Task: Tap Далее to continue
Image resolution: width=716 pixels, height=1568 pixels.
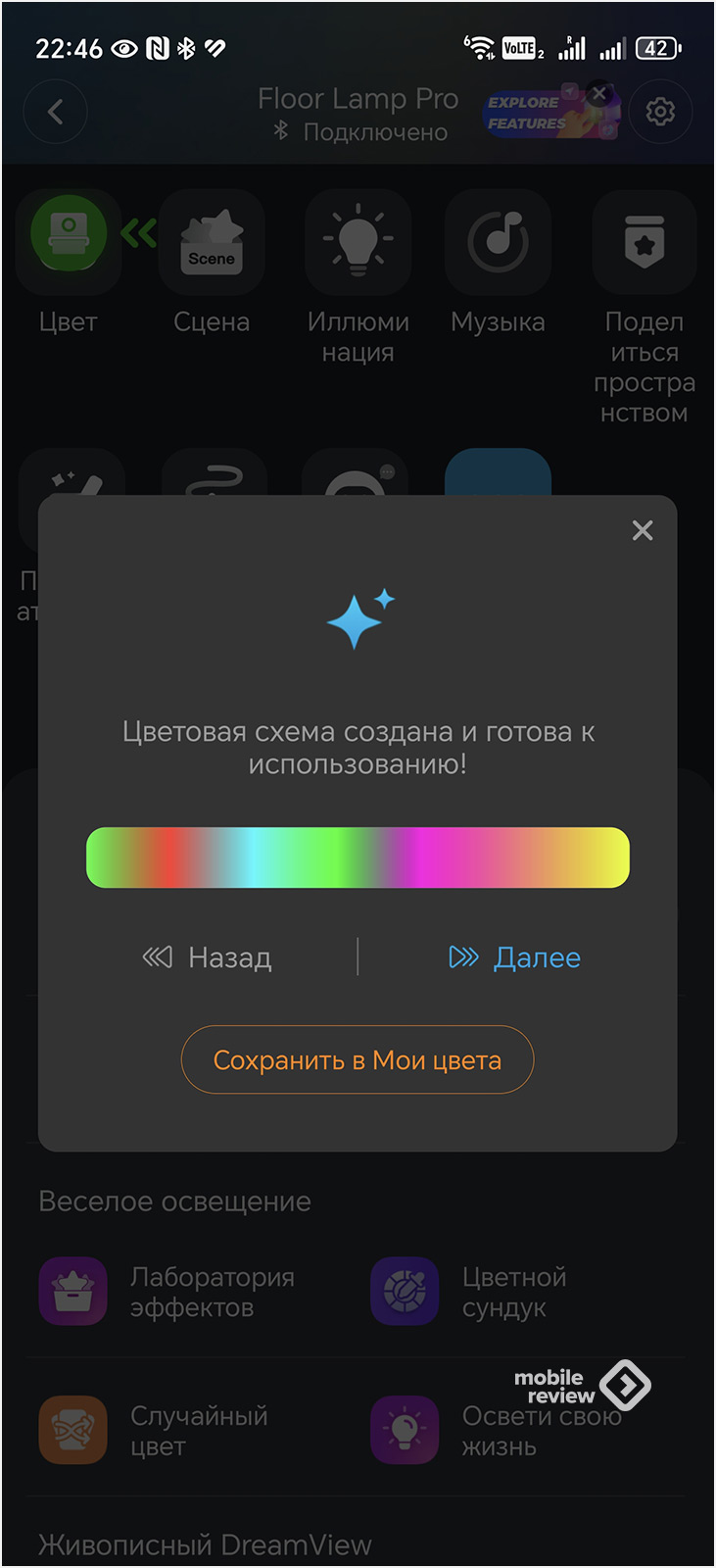Action: 514,957
